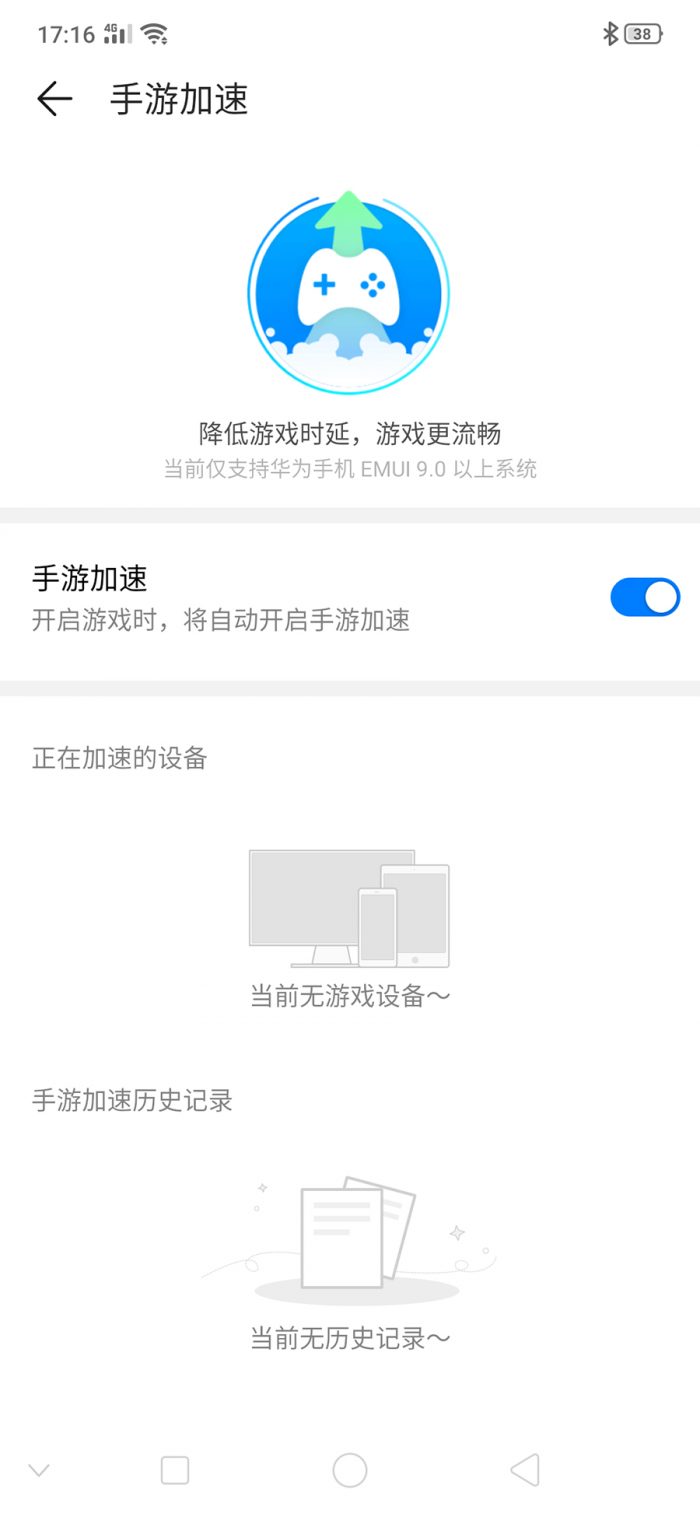Tap the system home button
Viewport: 700px width, 1517px height.
pos(350,1470)
